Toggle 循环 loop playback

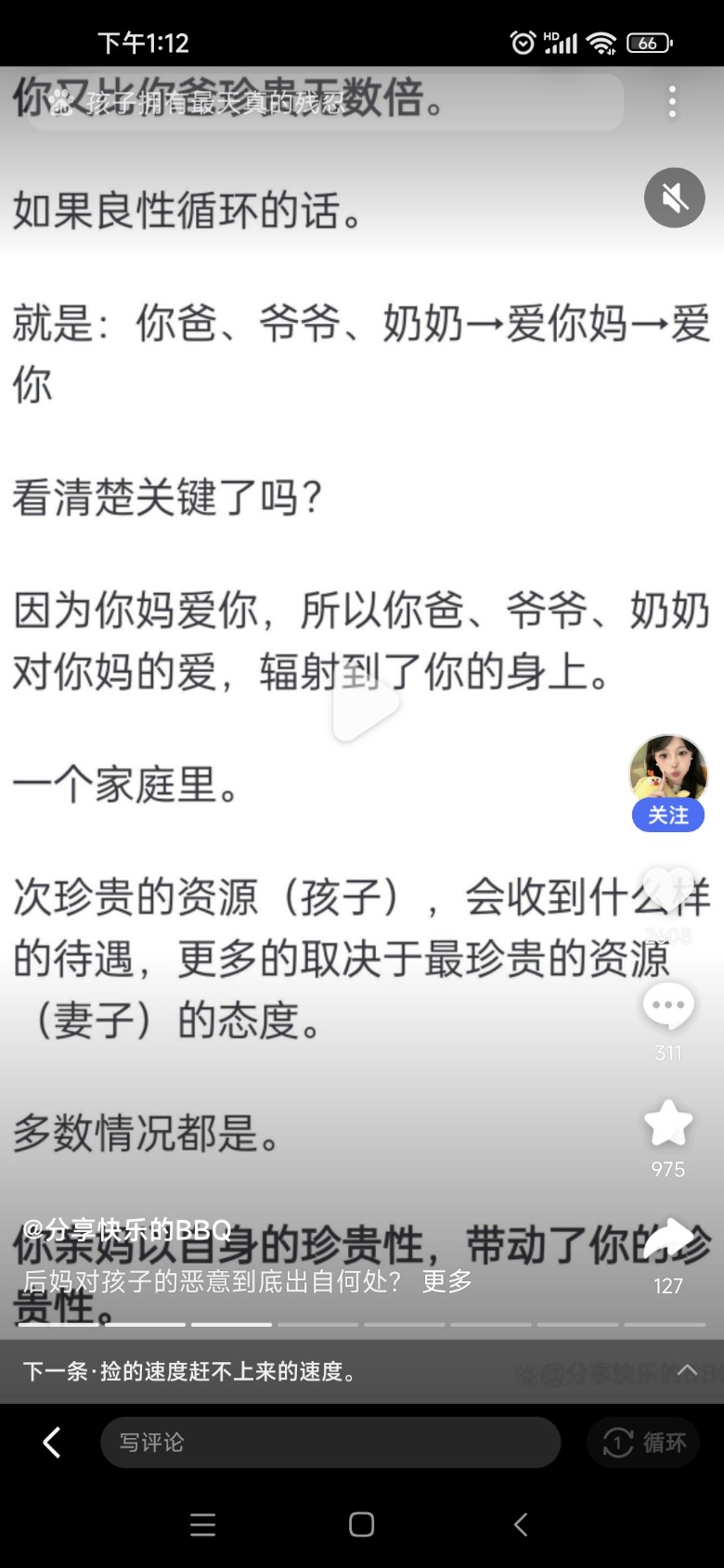pos(644,1442)
